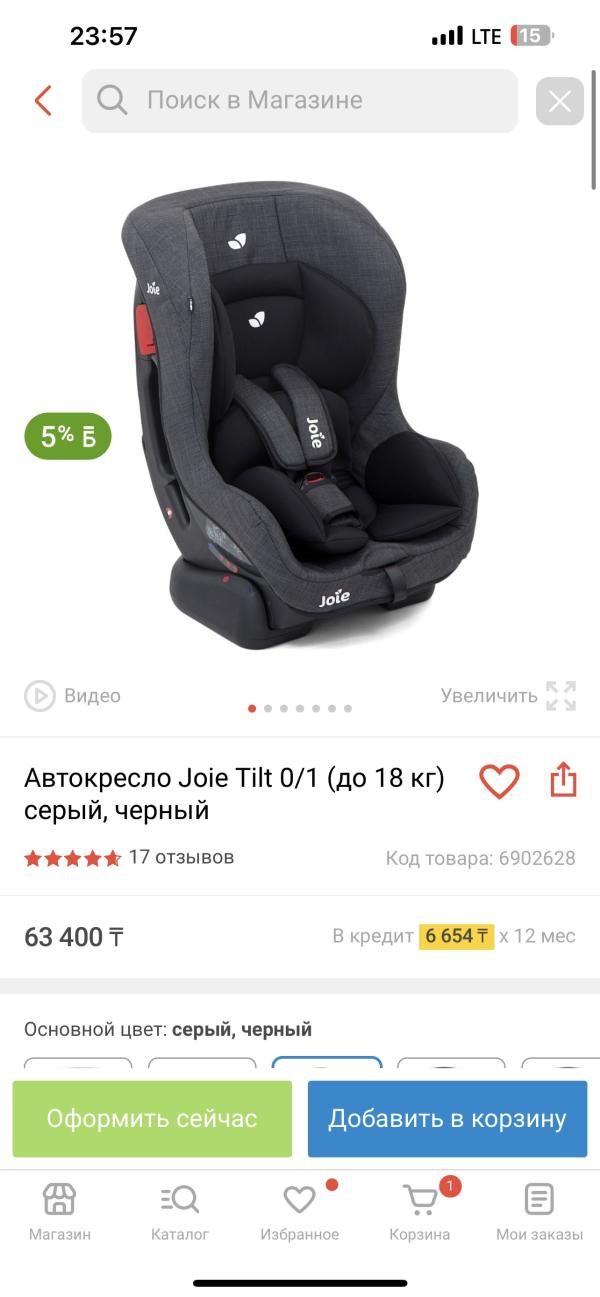Enlarge the photo via Увеличить

click(x=509, y=696)
